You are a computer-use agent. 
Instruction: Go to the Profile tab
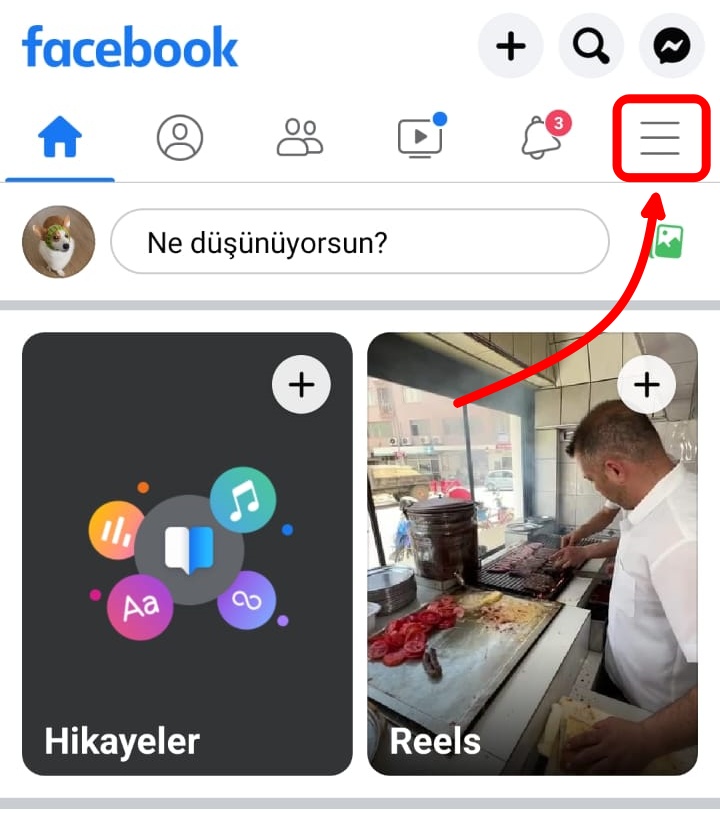tap(180, 138)
